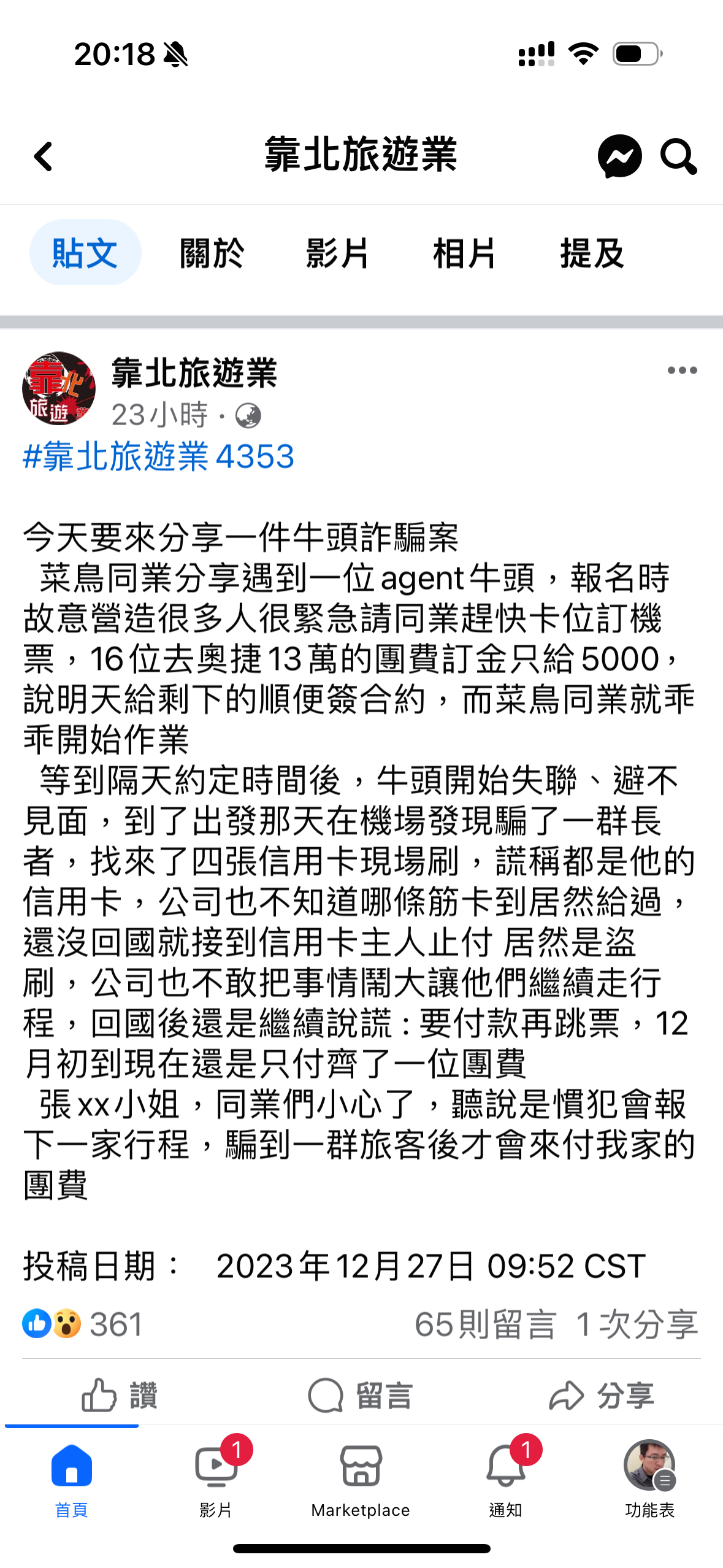Share the post via 分享 button

click(602, 1395)
